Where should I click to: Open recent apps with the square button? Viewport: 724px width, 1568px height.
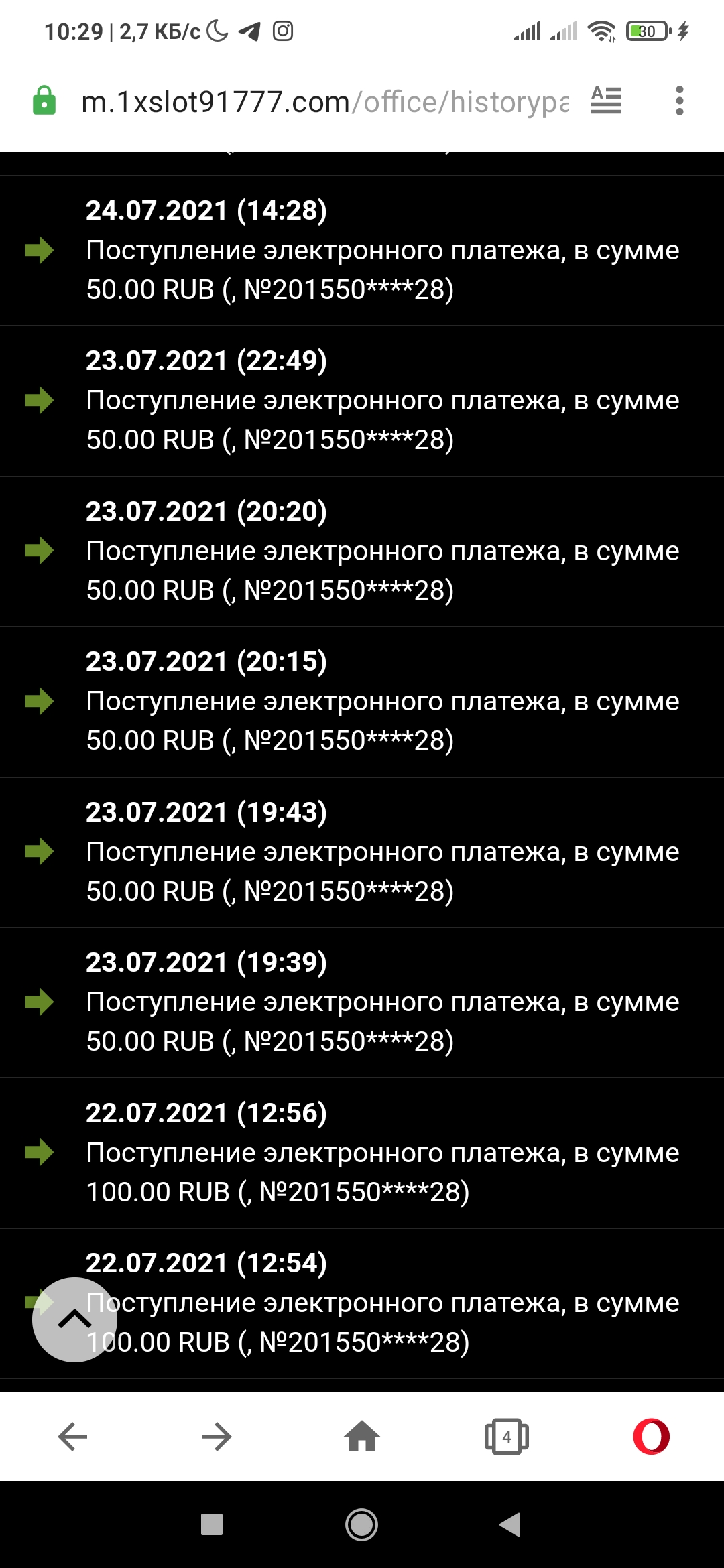[212, 1525]
